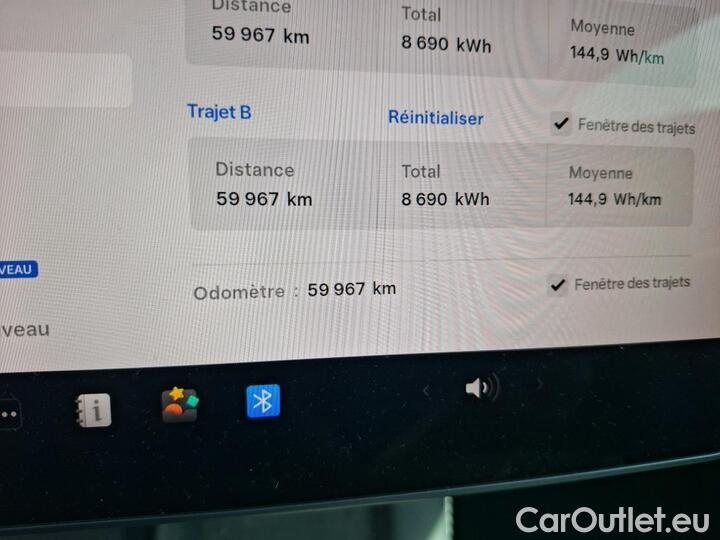The height and width of the screenshot is (540, 720).
Task: Tap the volume speaker icon
Action: click(481, 387)
